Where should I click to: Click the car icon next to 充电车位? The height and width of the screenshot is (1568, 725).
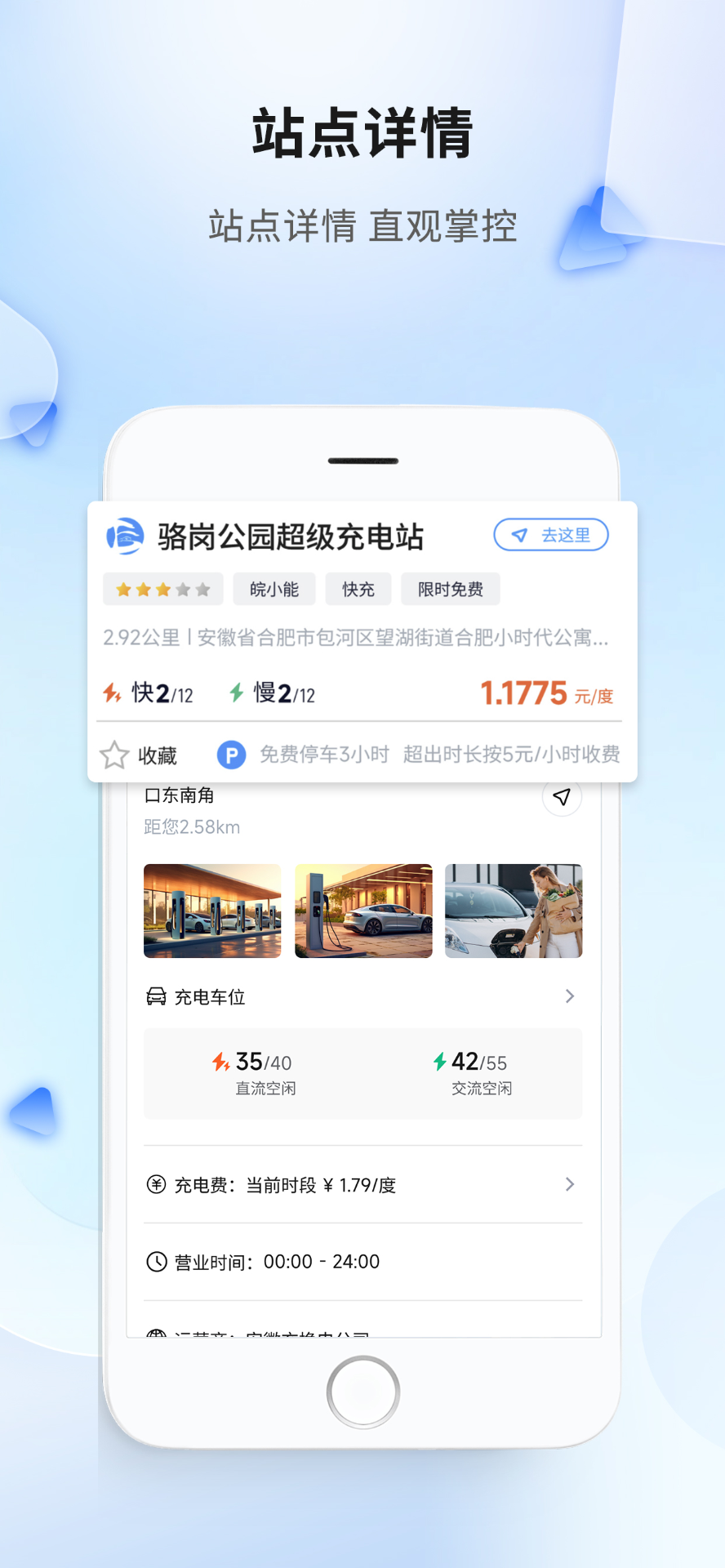(158, 996)
